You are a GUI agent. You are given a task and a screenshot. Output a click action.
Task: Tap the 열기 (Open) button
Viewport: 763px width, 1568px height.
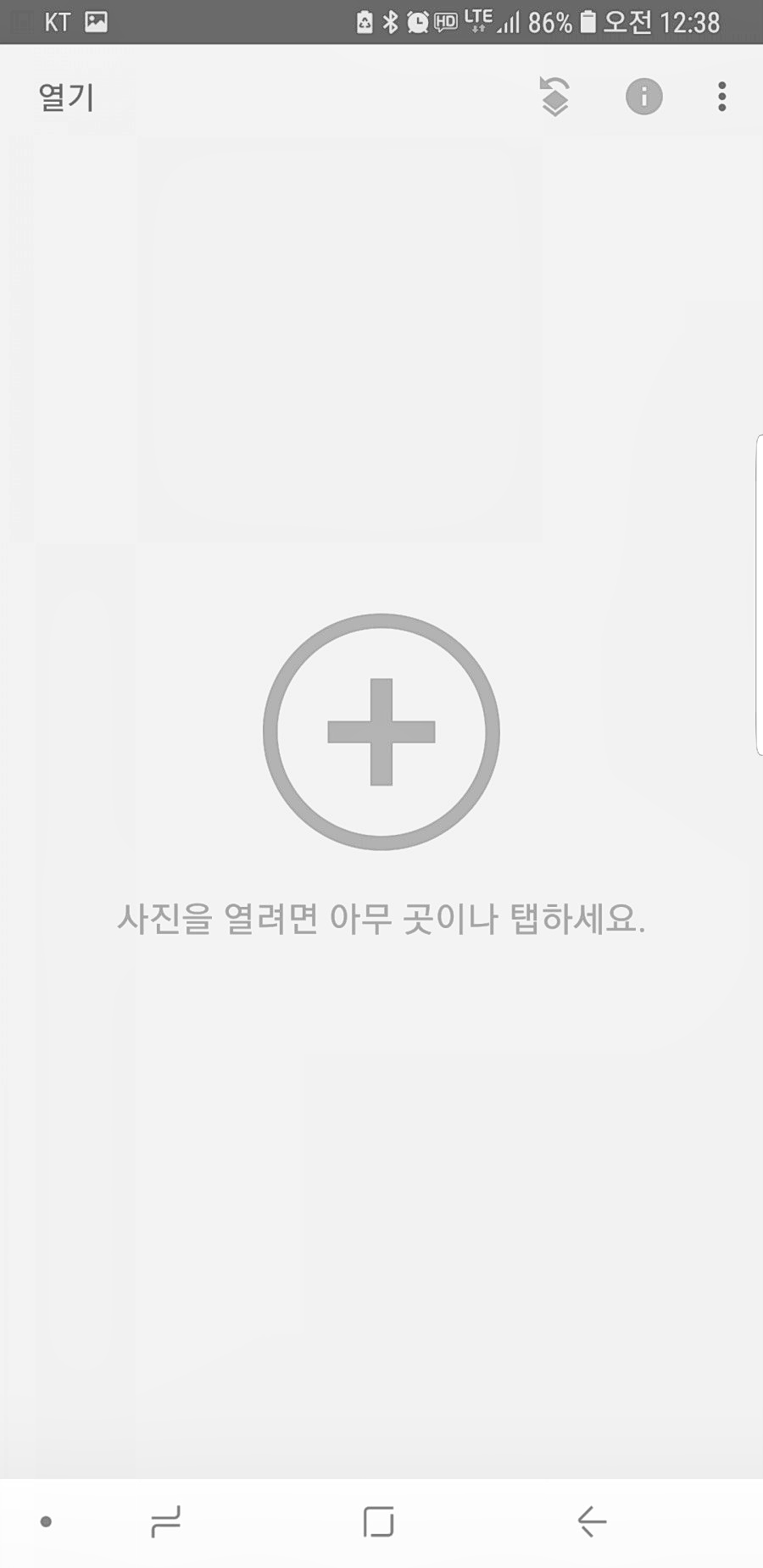[x=66, y=97]
